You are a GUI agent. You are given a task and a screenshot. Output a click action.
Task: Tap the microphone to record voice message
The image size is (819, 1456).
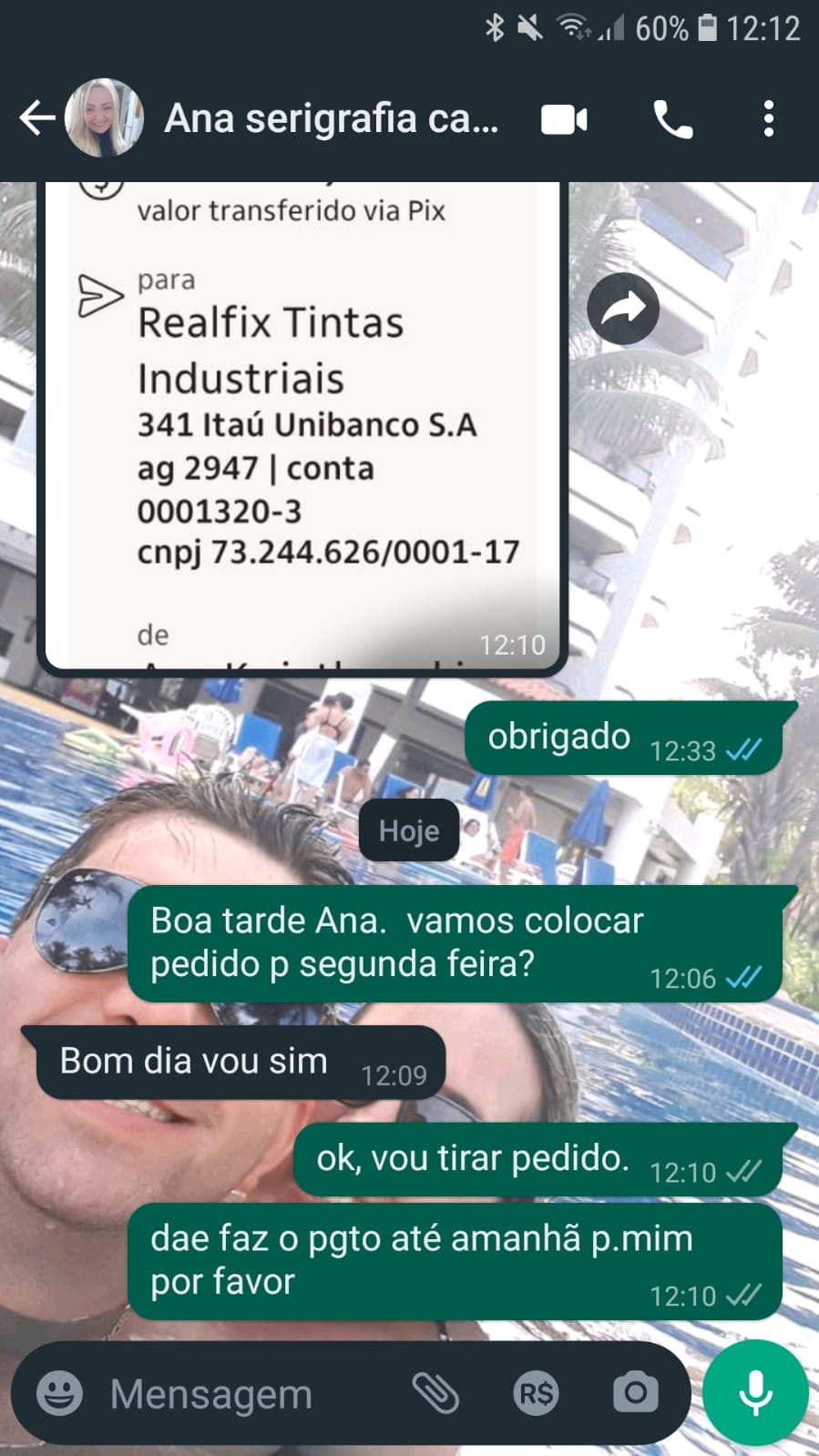(x=755, y=1393)
